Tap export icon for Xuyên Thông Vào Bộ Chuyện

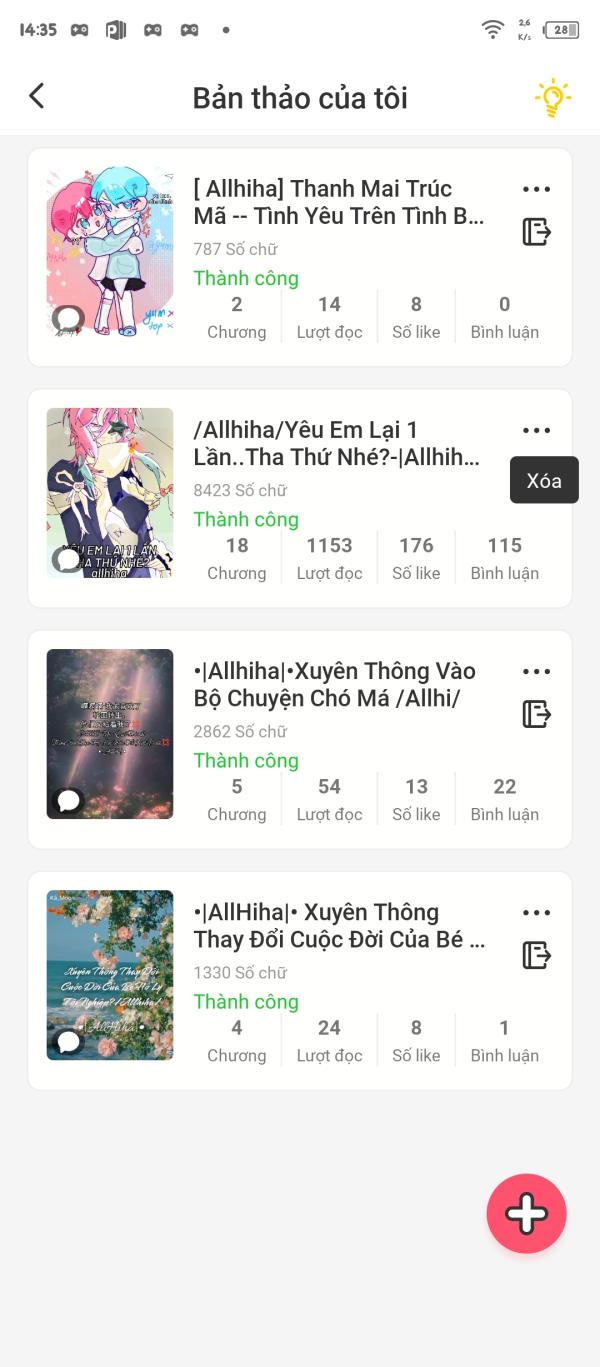pos(537,714)
